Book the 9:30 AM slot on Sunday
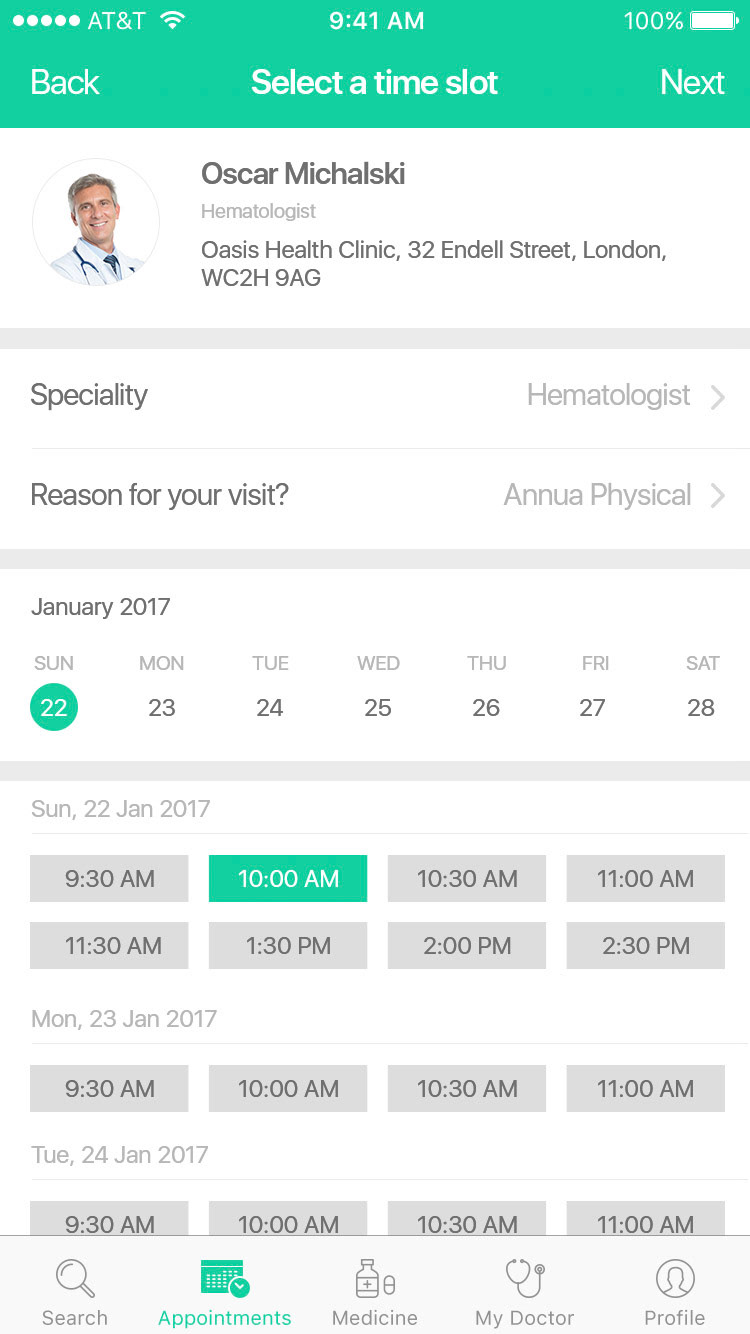This screenshot has height=1334, width=750. (x=109, y=879)
